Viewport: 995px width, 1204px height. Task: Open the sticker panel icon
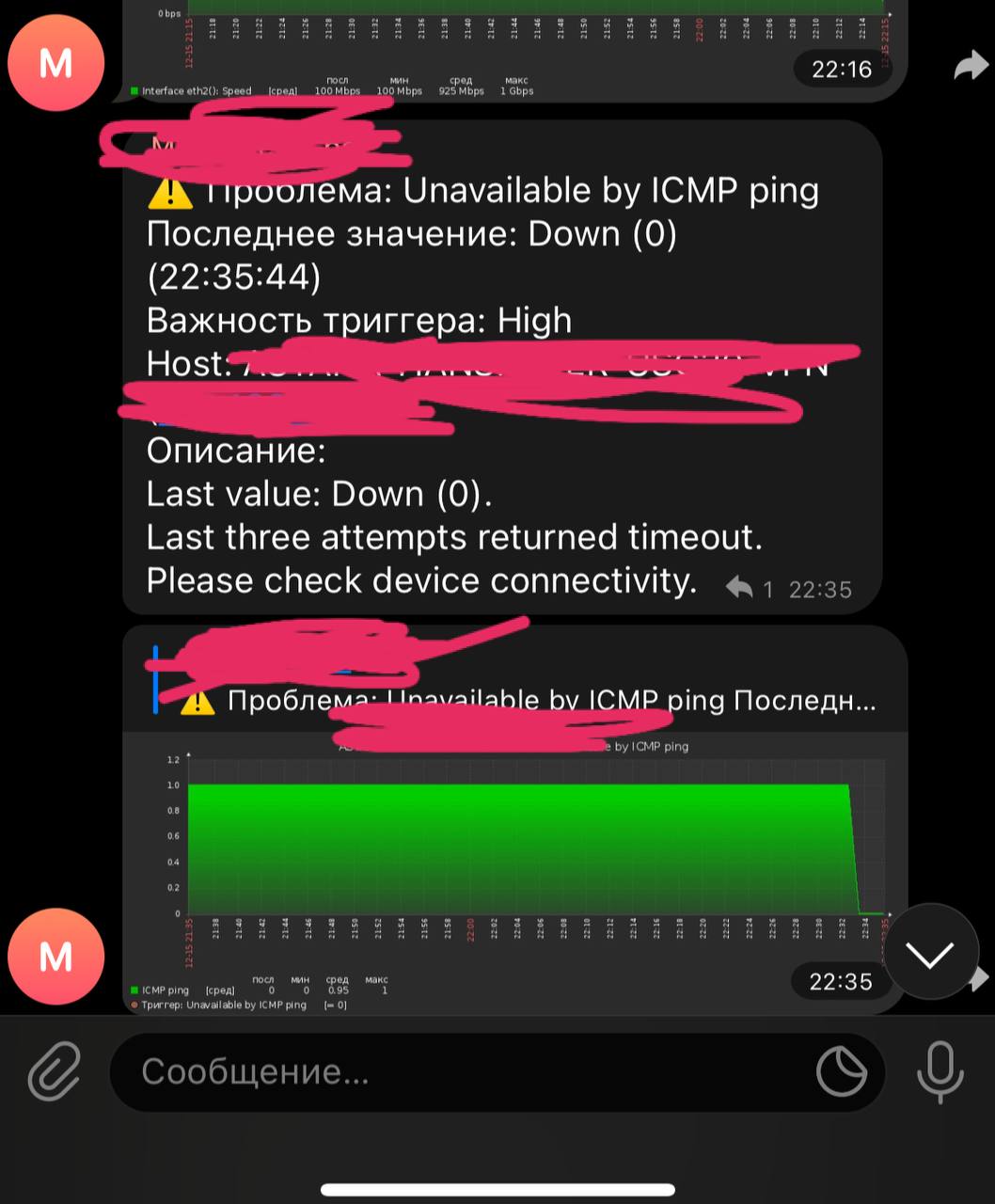[841, 1072]
